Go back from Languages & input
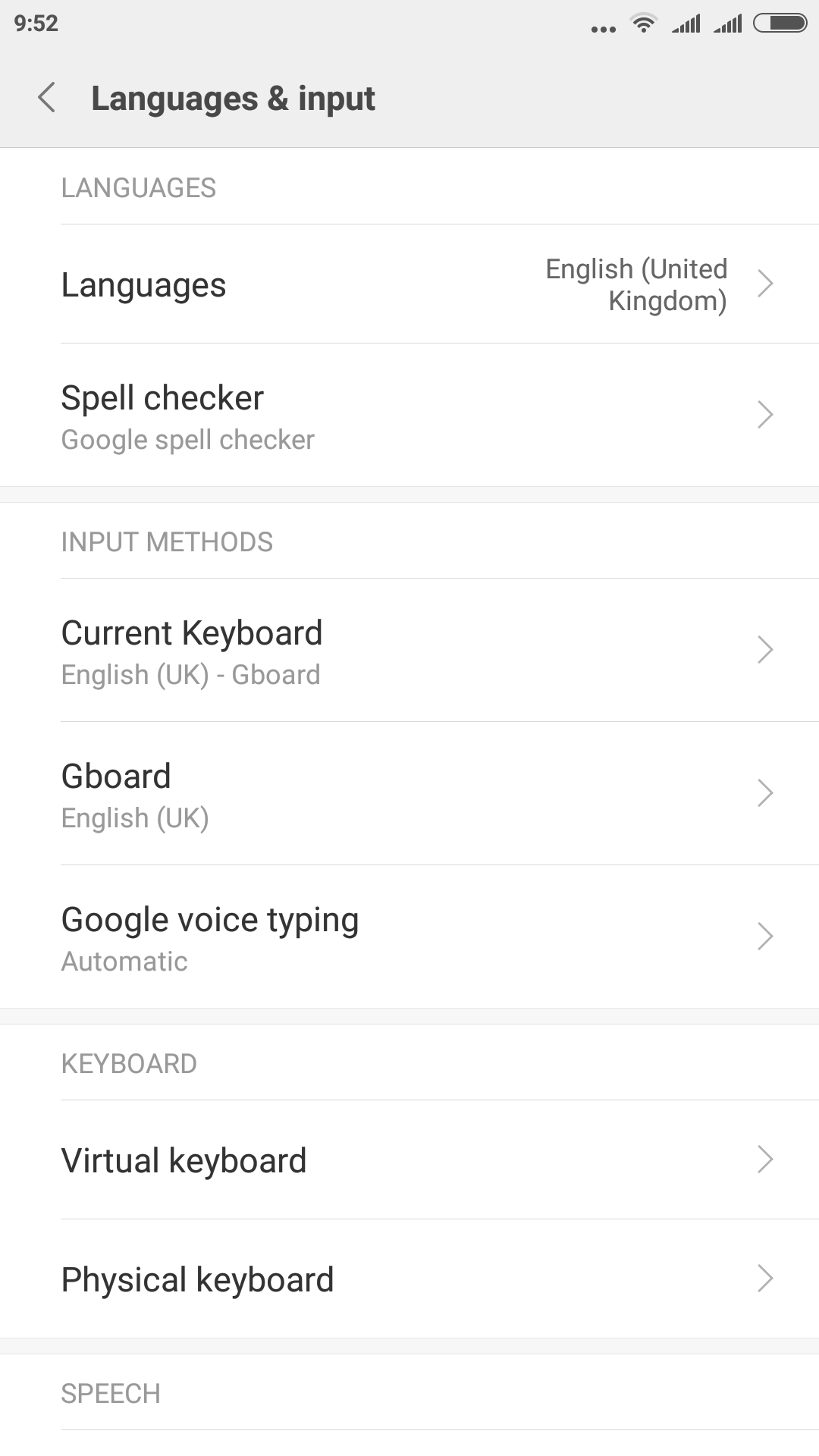The width and height of the screenshot is (819, 1456). click(x=47, y=98)
